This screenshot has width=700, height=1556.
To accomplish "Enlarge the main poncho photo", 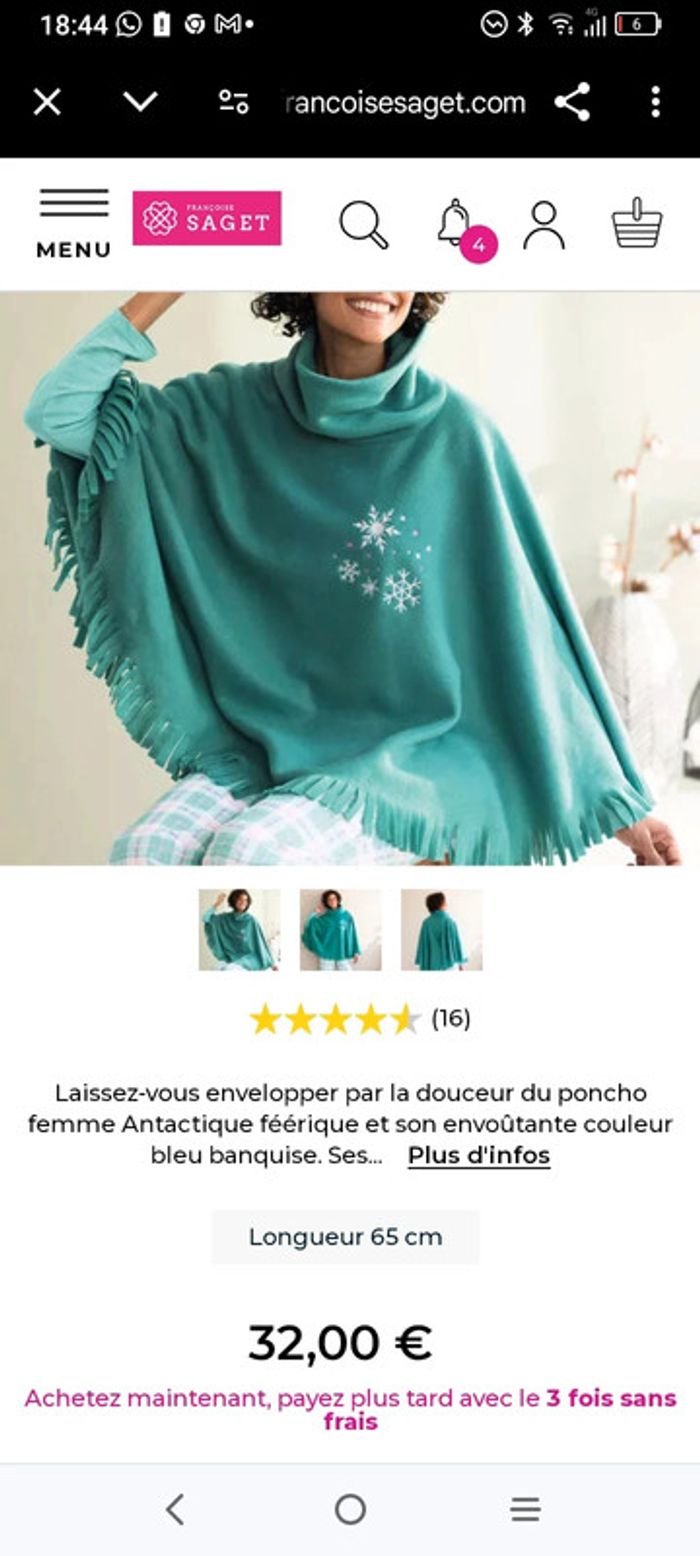I will (x=350, y=578).
